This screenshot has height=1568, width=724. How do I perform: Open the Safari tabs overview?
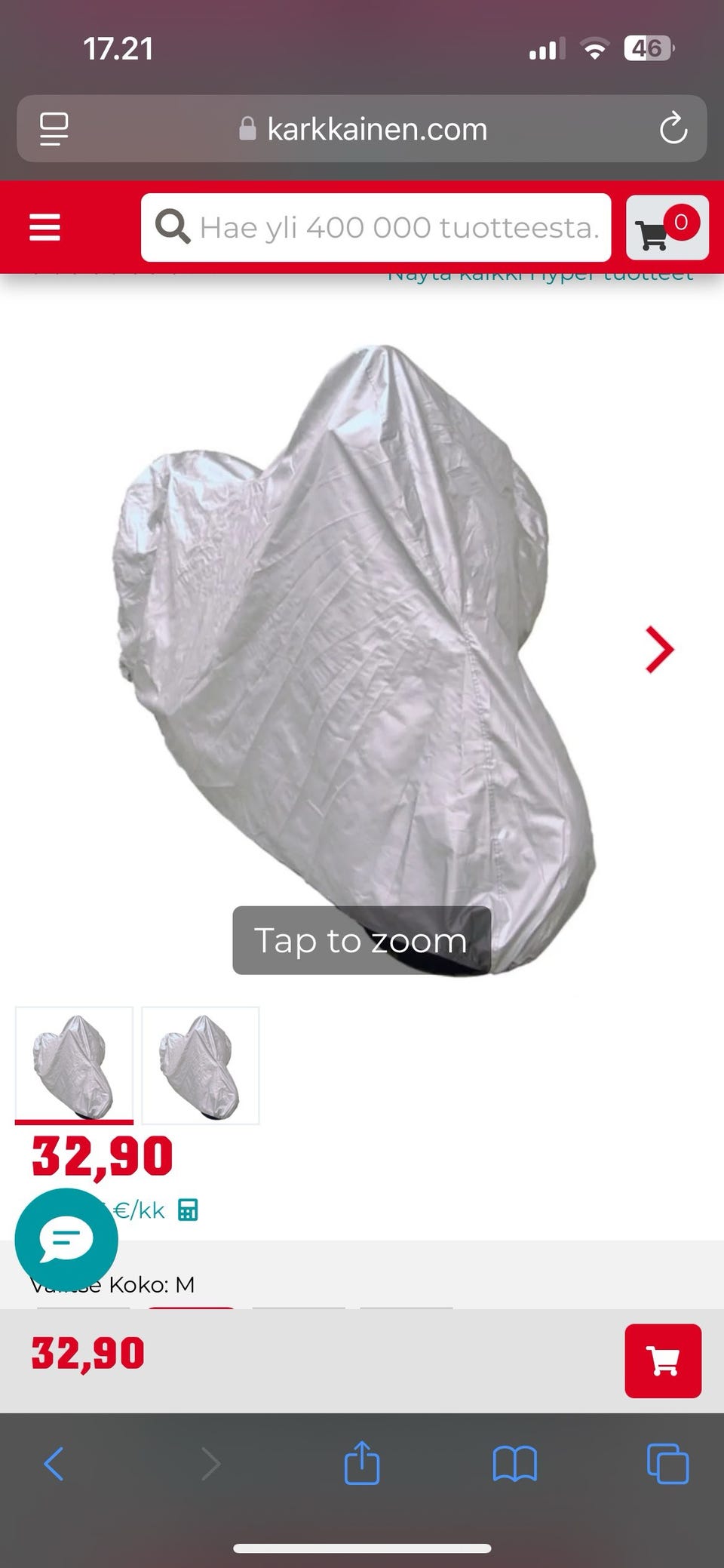coord(667,1464)
